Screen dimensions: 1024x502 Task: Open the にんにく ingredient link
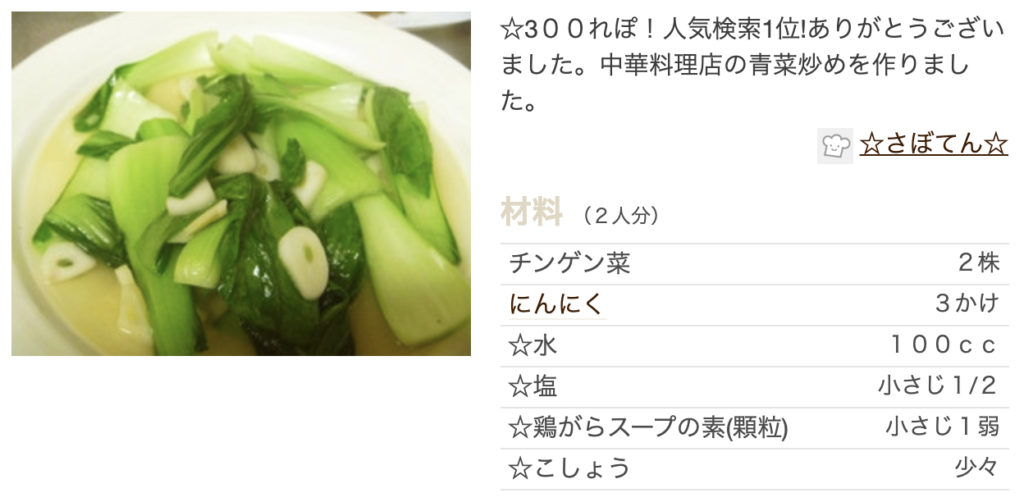557,305
